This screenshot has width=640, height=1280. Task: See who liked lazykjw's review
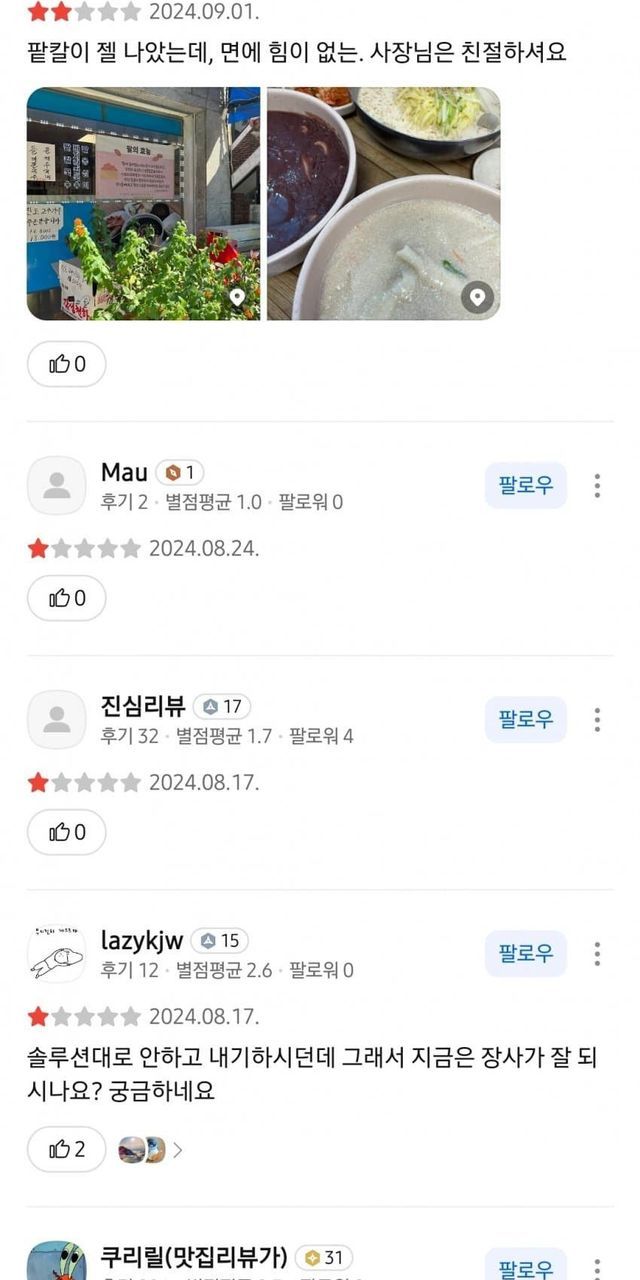(x=151, y=1150)
